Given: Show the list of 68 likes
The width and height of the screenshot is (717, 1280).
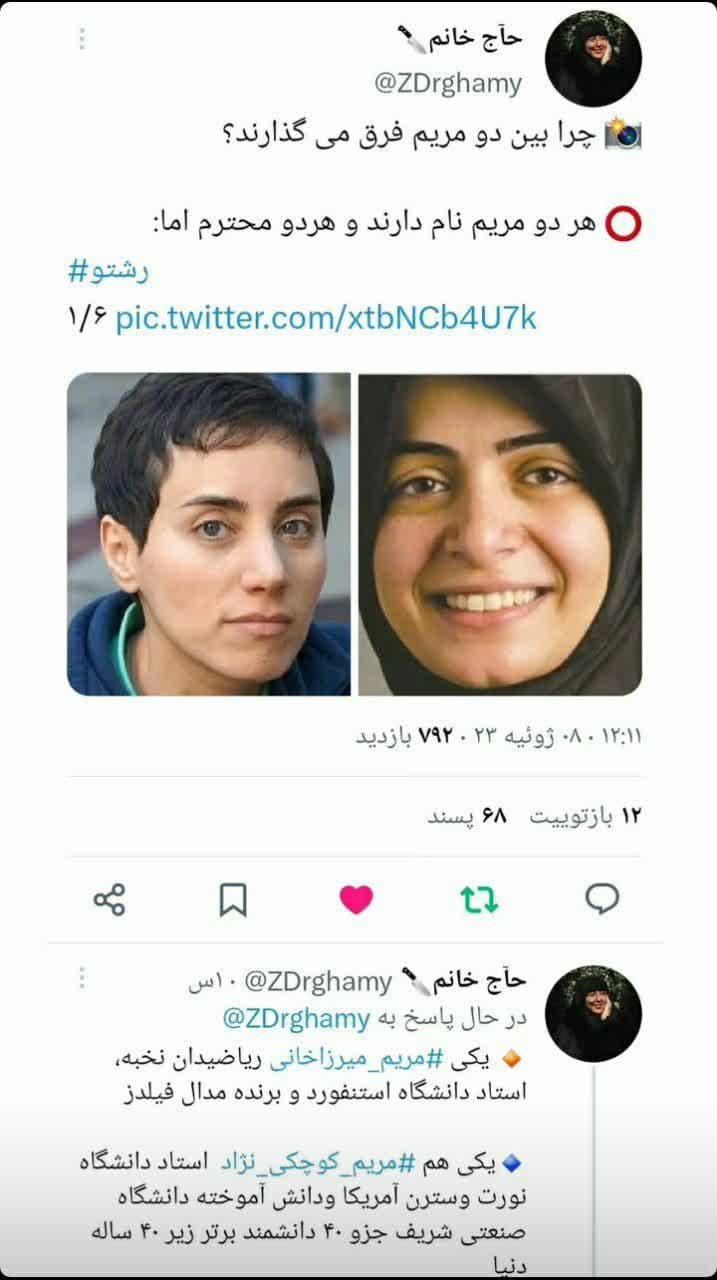Looking at the screenshot, I should [x=467, y=816].
